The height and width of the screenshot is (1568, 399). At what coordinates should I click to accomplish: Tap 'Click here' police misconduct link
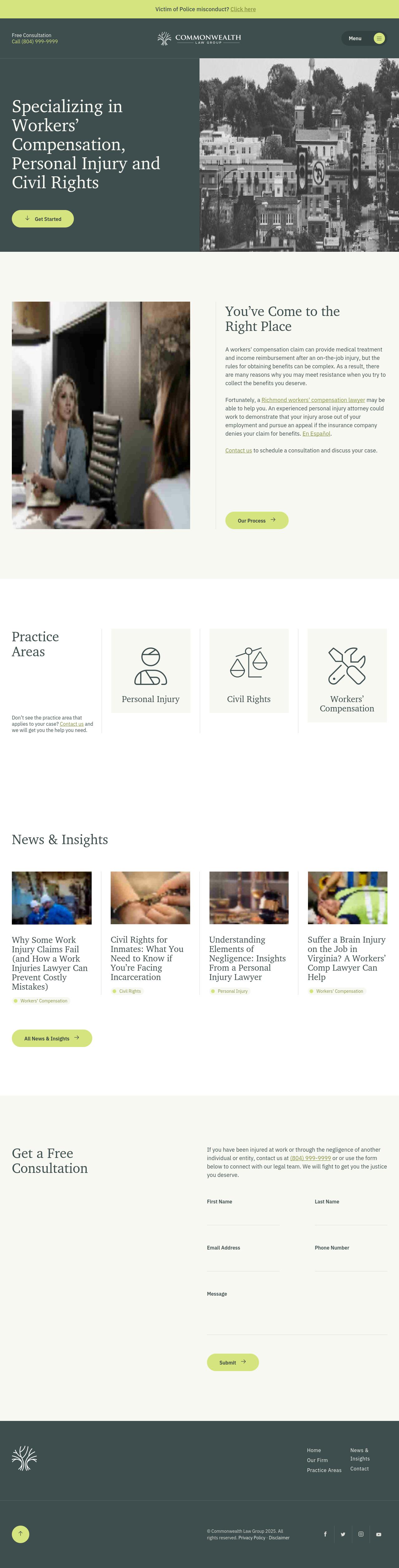point(243,9)
